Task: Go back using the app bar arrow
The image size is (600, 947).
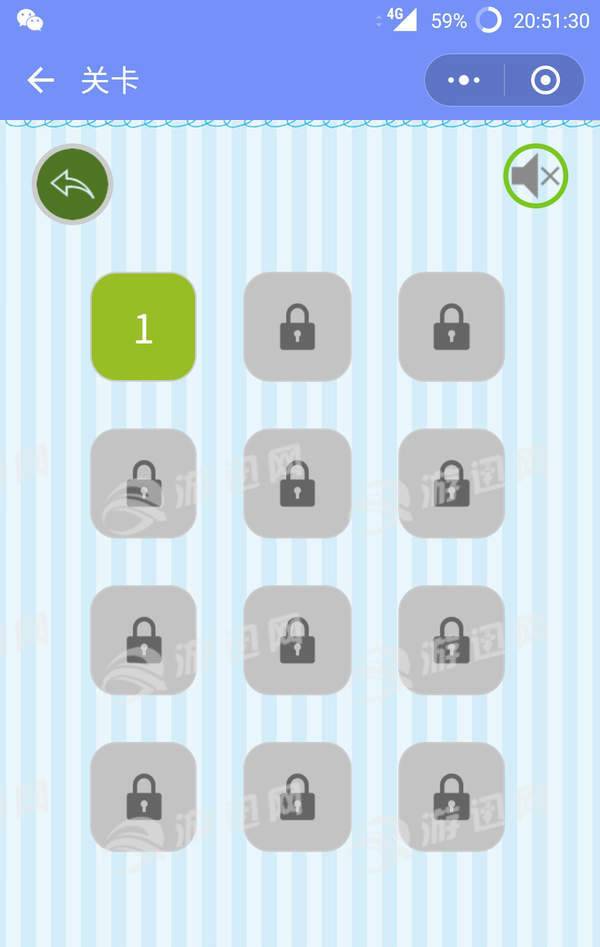Action: (40, 81)
